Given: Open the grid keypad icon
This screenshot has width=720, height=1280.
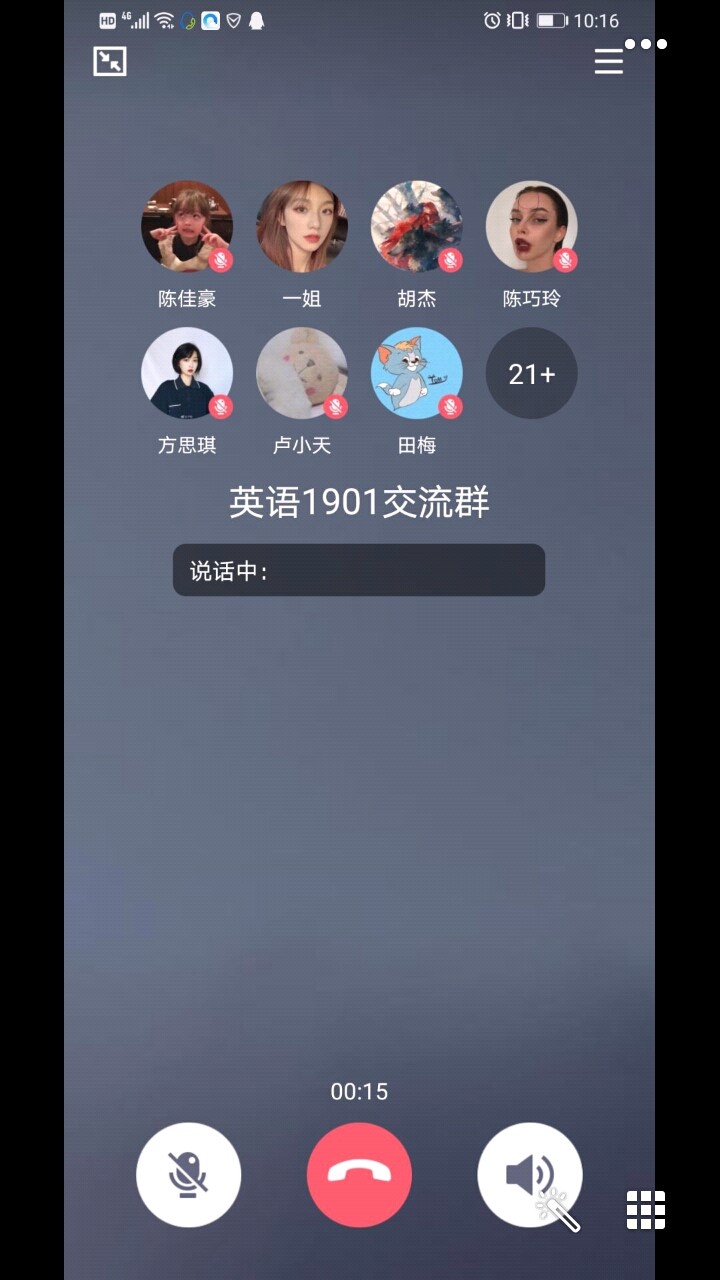Looking at the screenshot, I should 646,1210.
